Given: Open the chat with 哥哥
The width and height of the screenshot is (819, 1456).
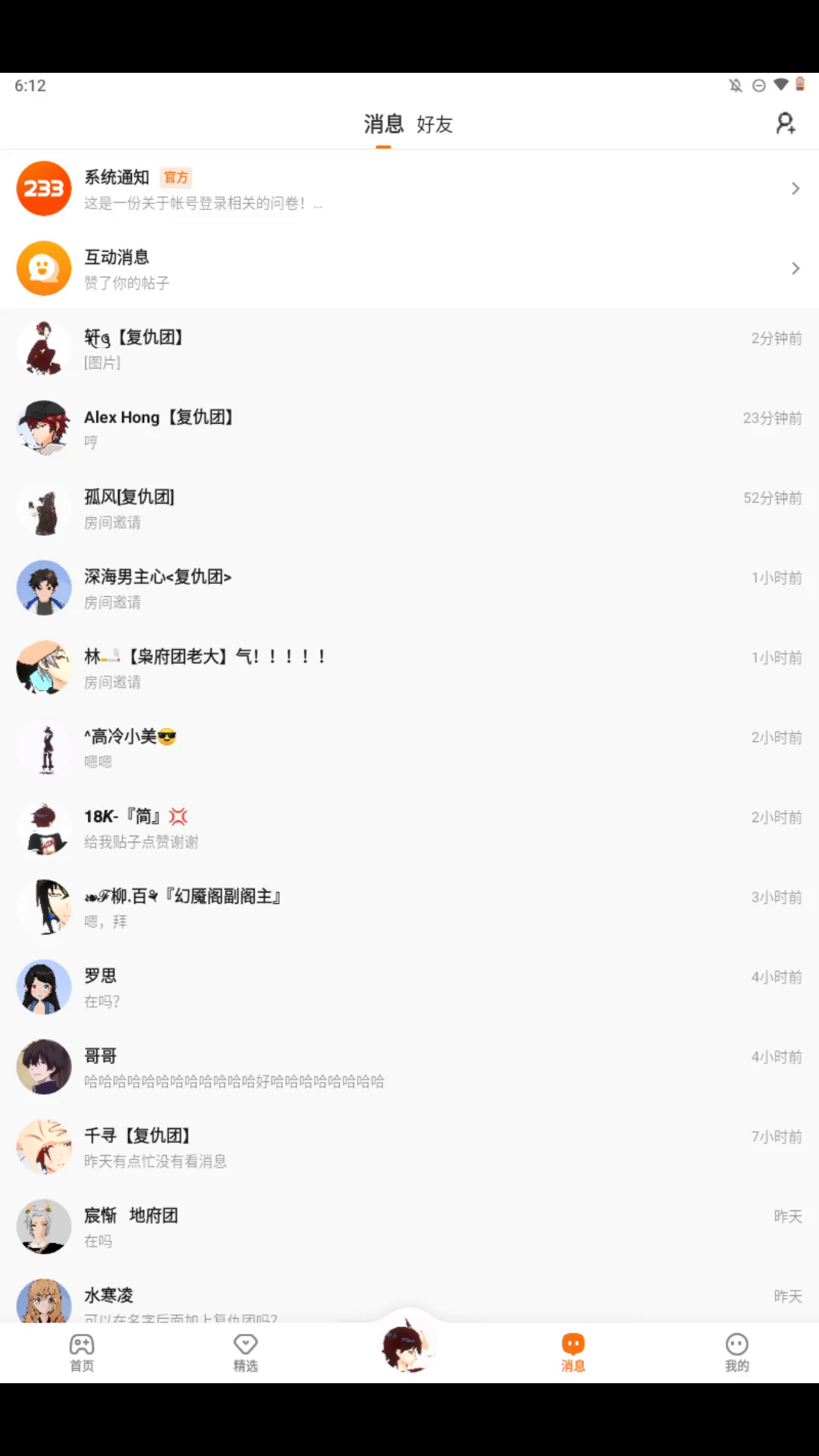Looking at the screenshot, I should pos(409,1067).
